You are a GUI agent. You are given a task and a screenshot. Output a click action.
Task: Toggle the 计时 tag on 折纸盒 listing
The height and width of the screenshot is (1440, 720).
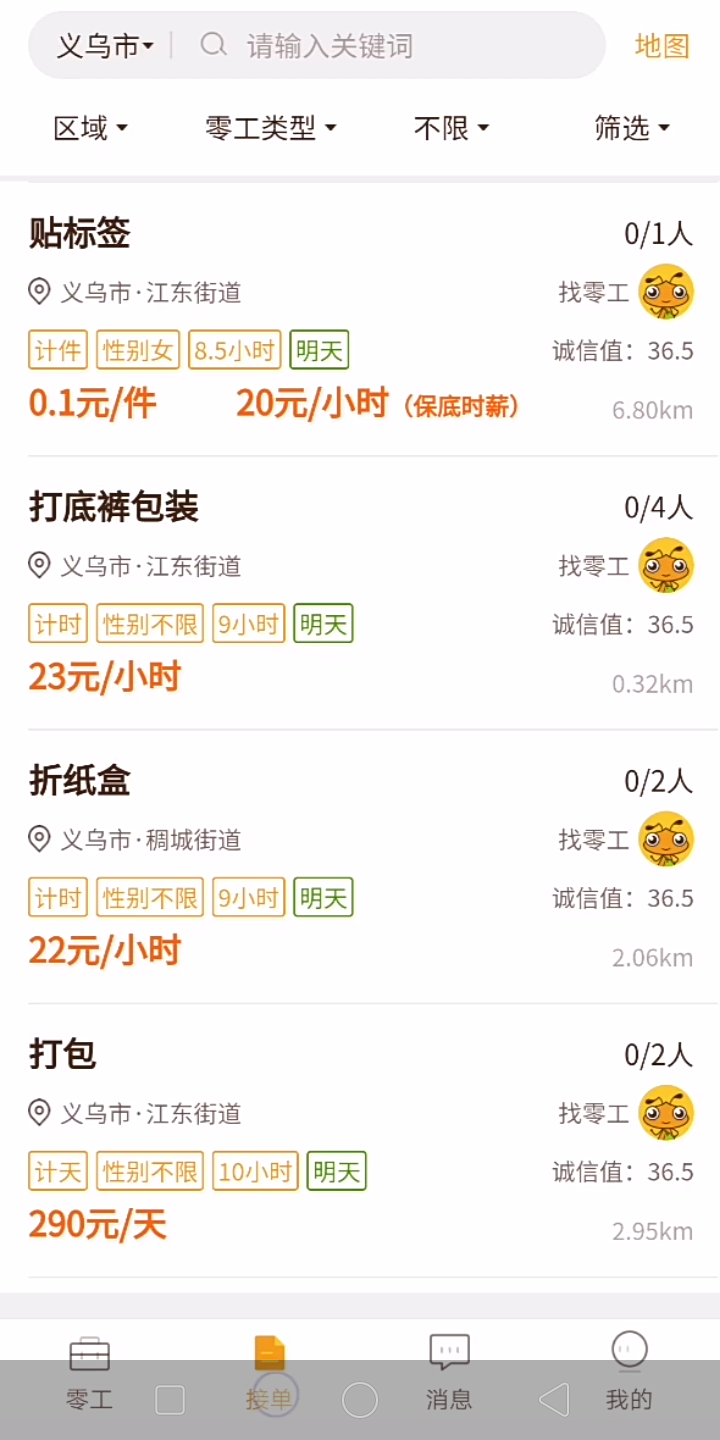coord(58,897)
